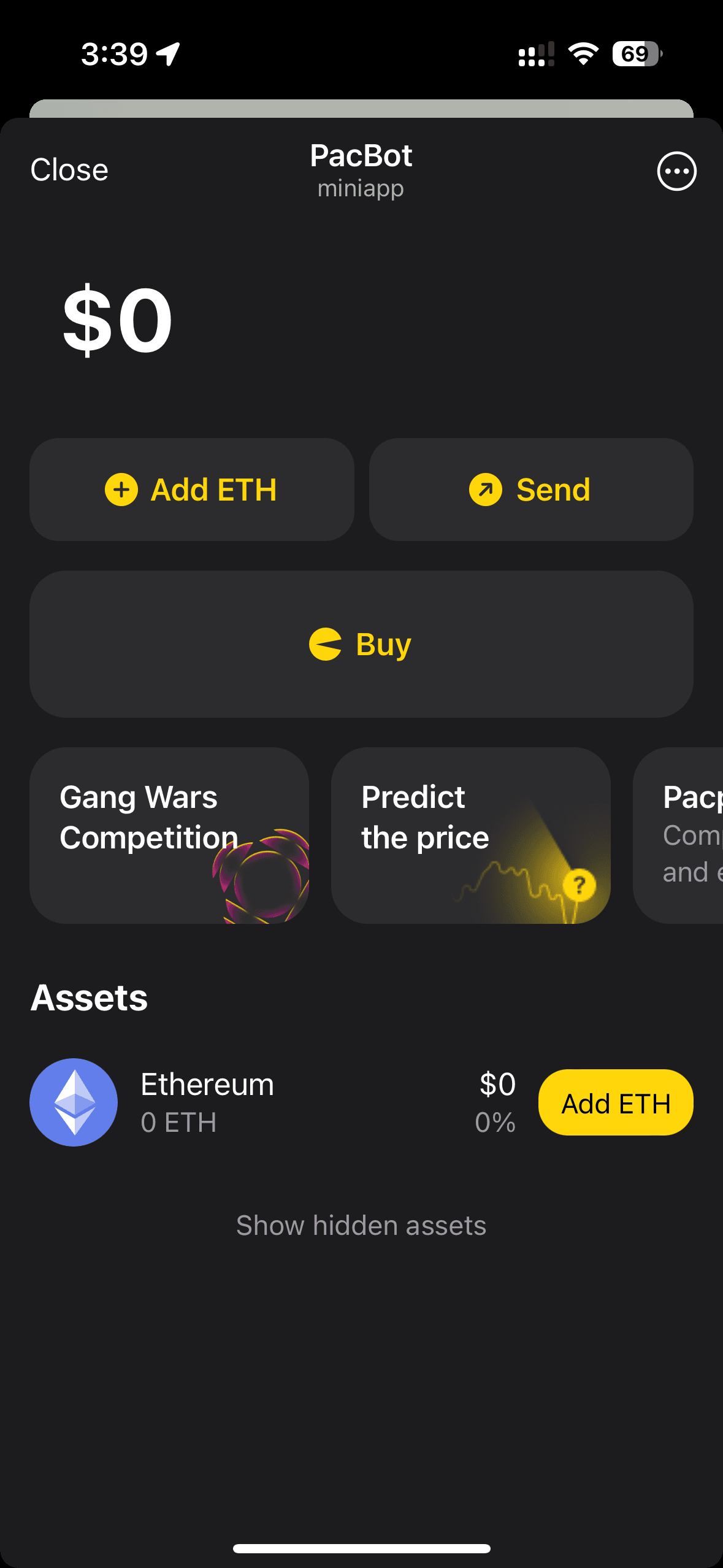Screen dimensions: 723x1568
Task: Tap the Send button
Action: click(x=530, y=490)
